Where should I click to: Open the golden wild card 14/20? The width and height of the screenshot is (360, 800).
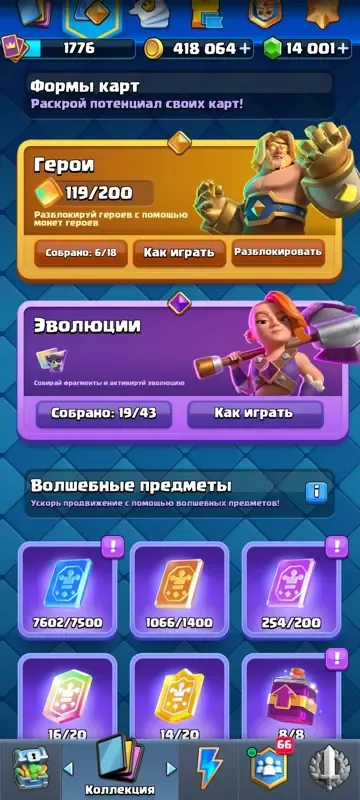click(179, 697)
